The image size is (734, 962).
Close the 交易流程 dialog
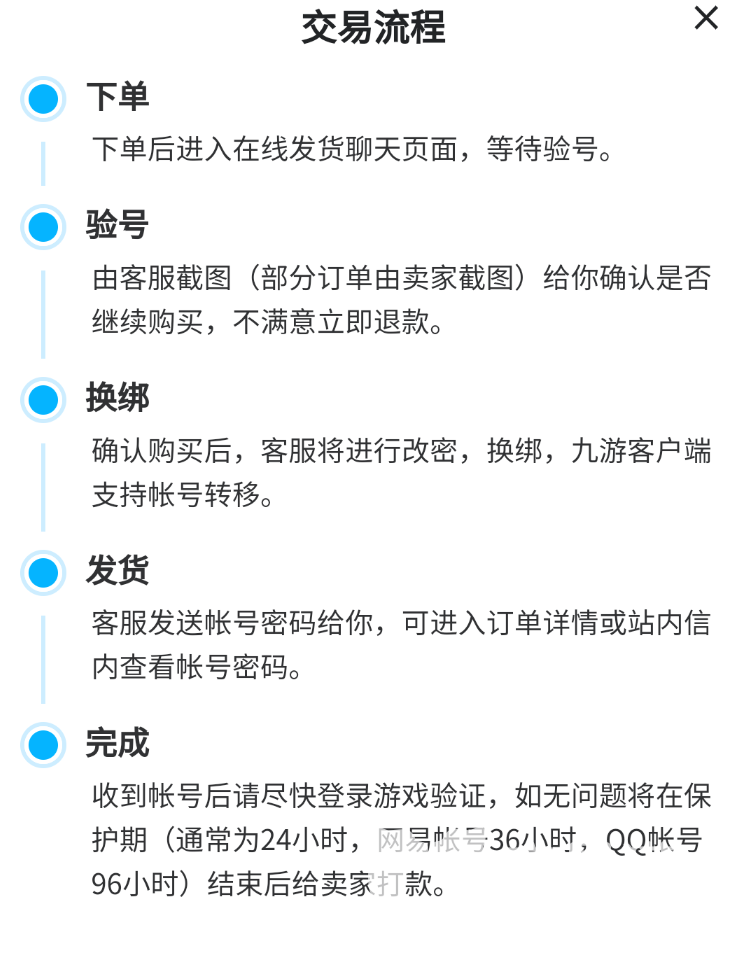click(706, 18)
